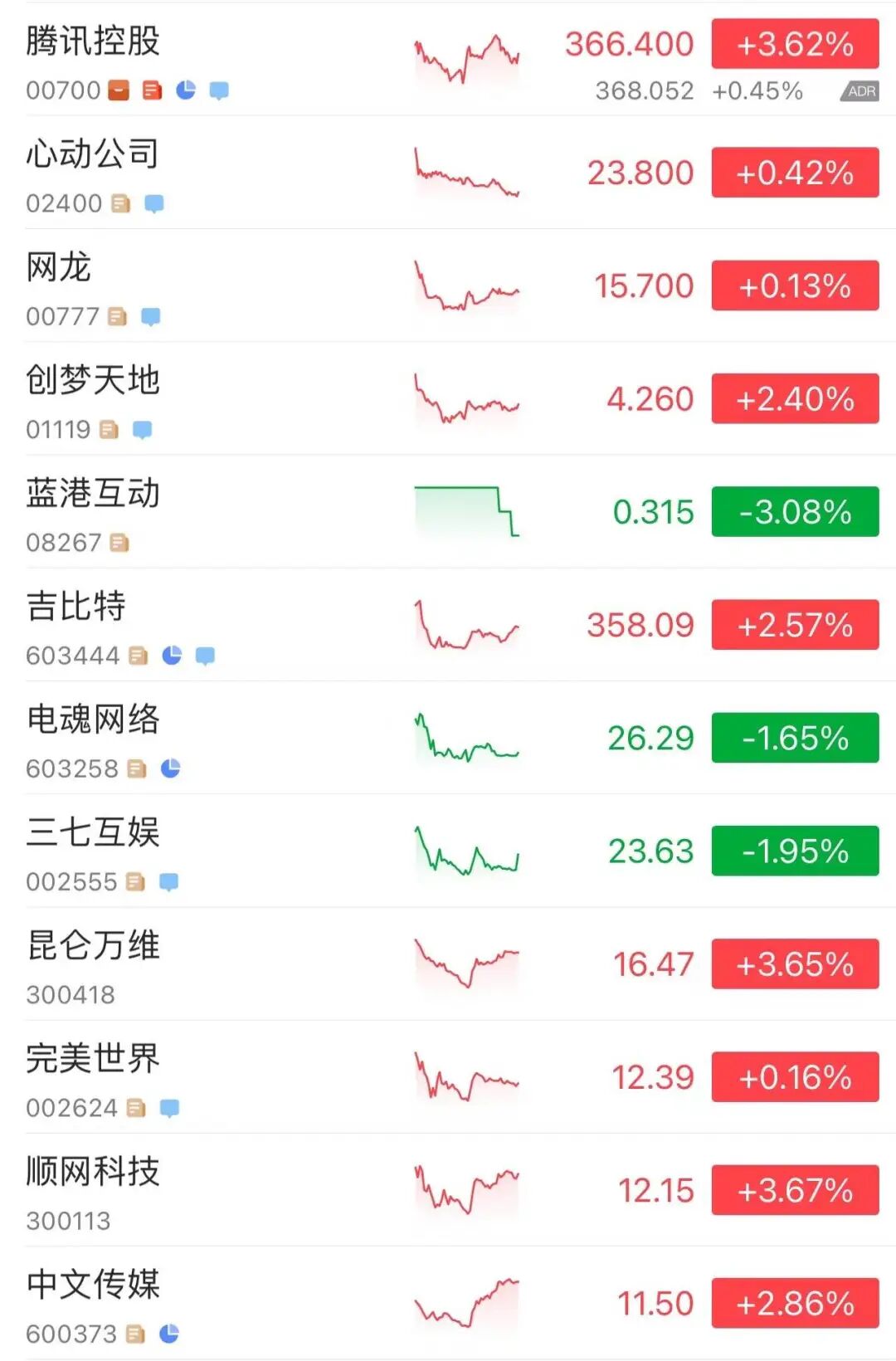Open the 网龙 stock quote
This screenshot has height=1361, width=896.
click(x=59, y=267)
